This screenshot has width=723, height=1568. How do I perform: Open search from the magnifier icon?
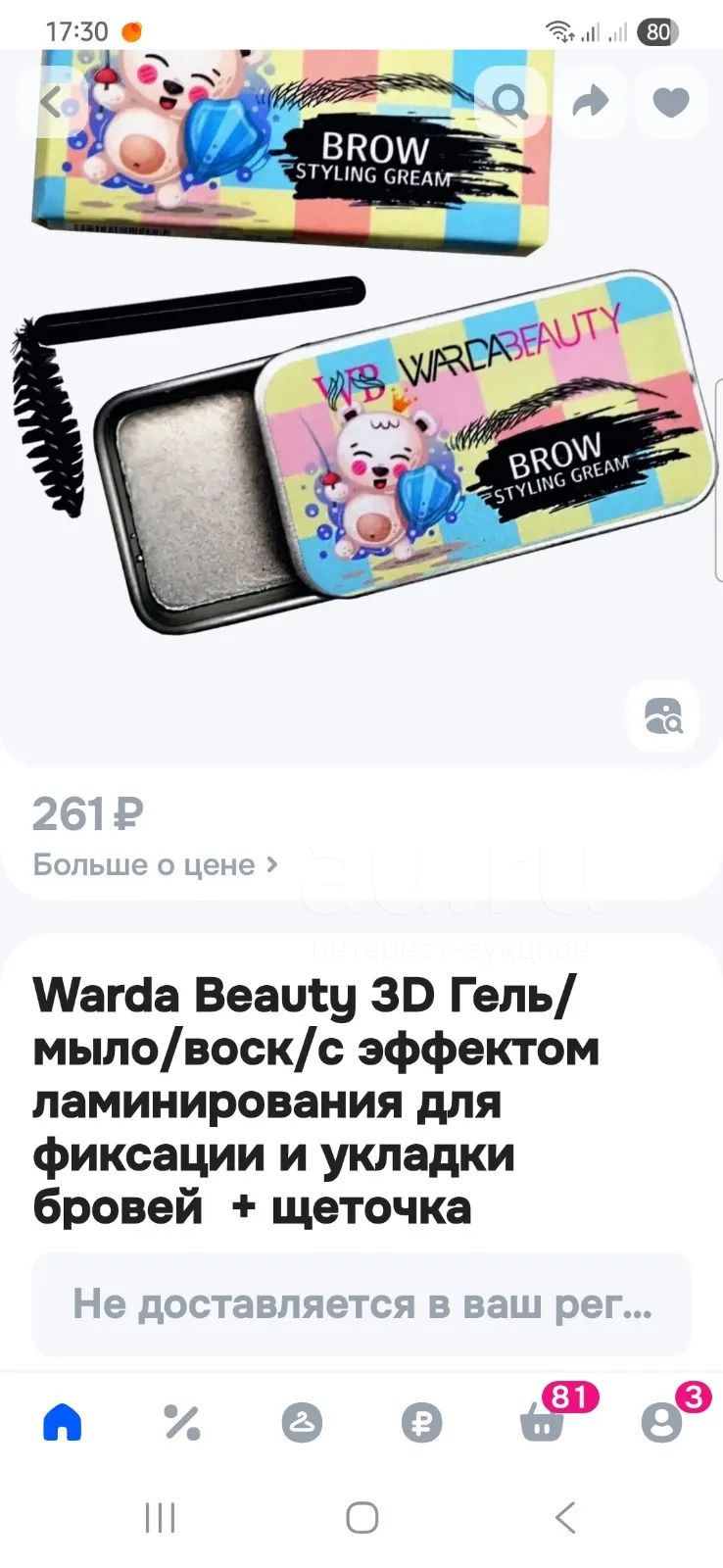509,101
